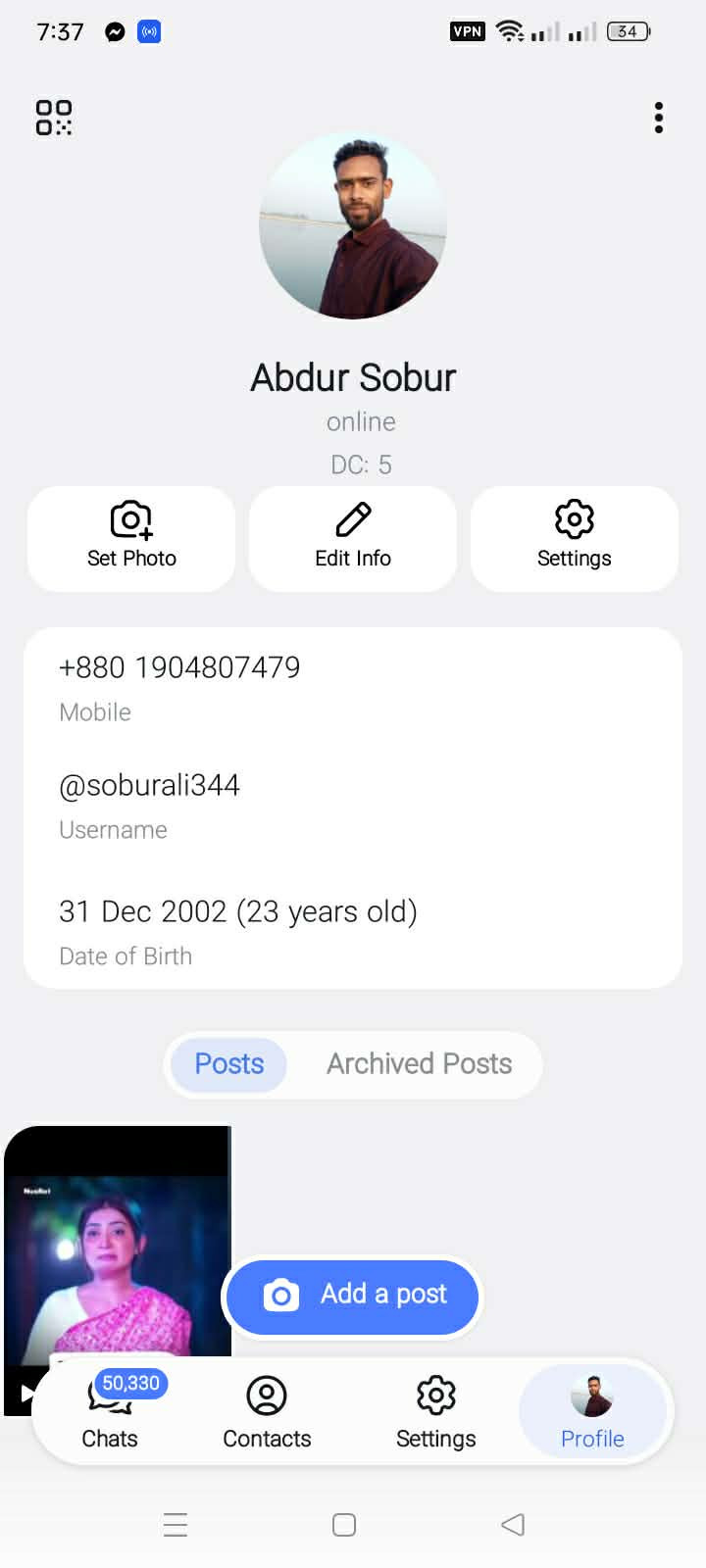
Task: Add a post with the camera button
Action: tap(353, 1296)
